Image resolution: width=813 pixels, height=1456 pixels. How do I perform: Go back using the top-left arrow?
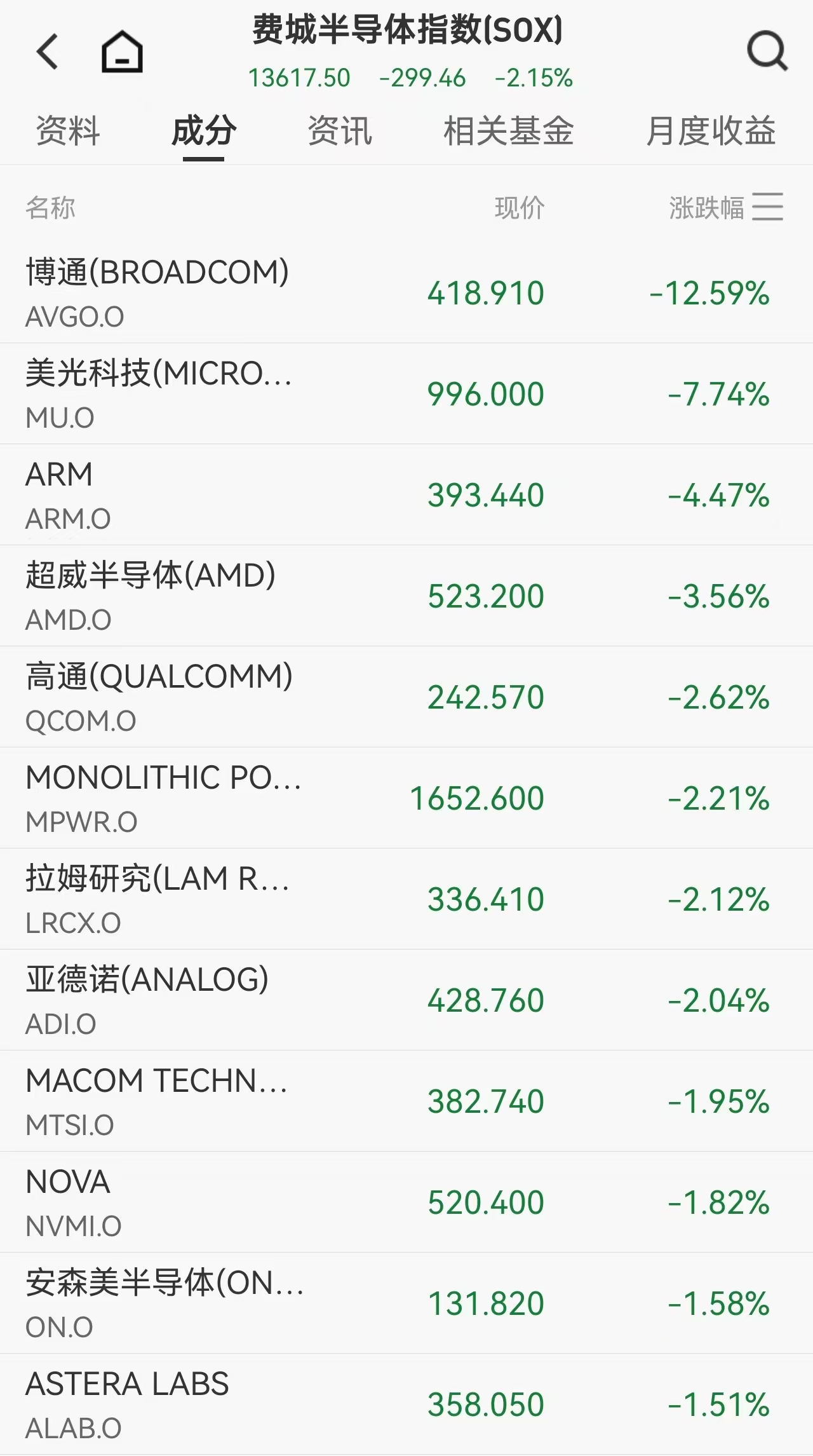pos(48,51)
